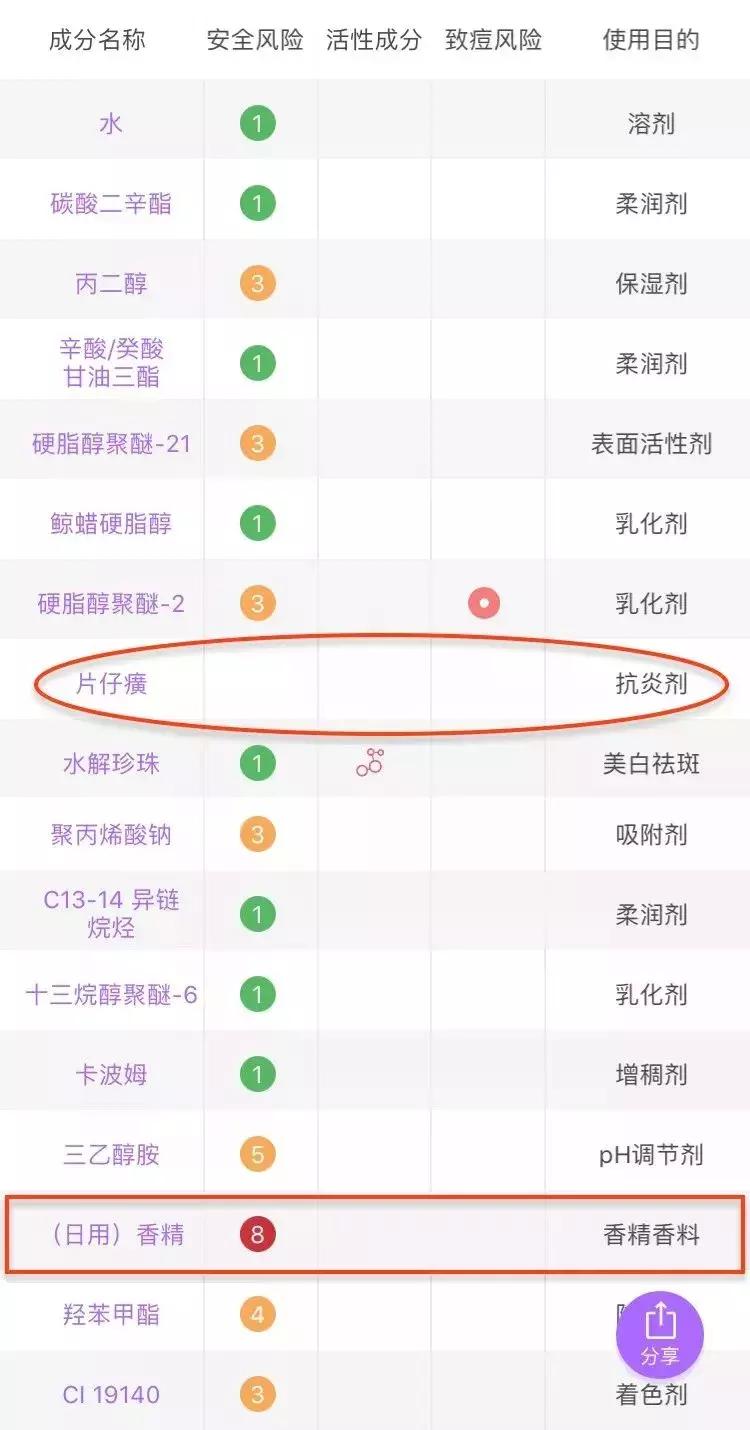Click the green badge for 鲸蜡硬脂醇
750x1430 pixels.
259,521
